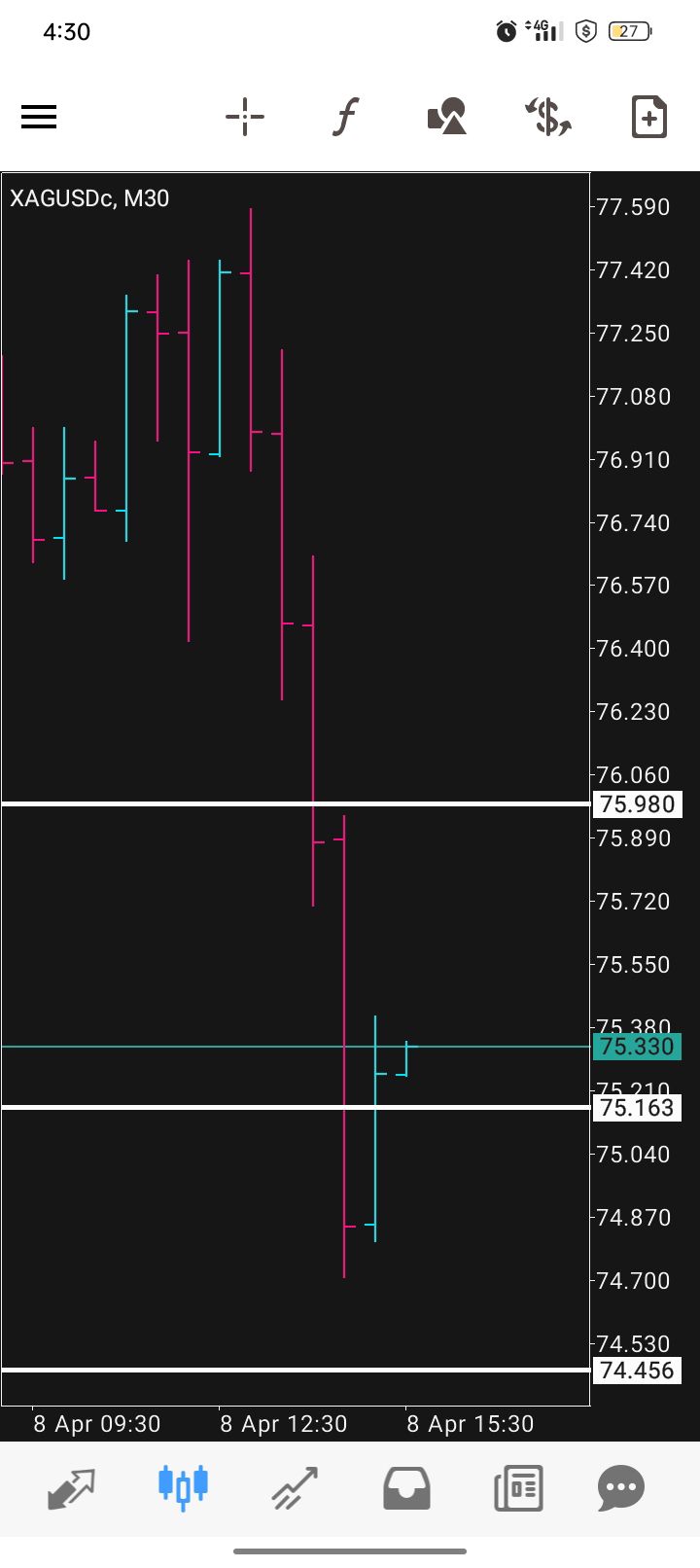Enable the crosshair tool
Image resolution: width=700 pixels, height=1568 pixels.
pyautogui.click(x=245, y=118)
